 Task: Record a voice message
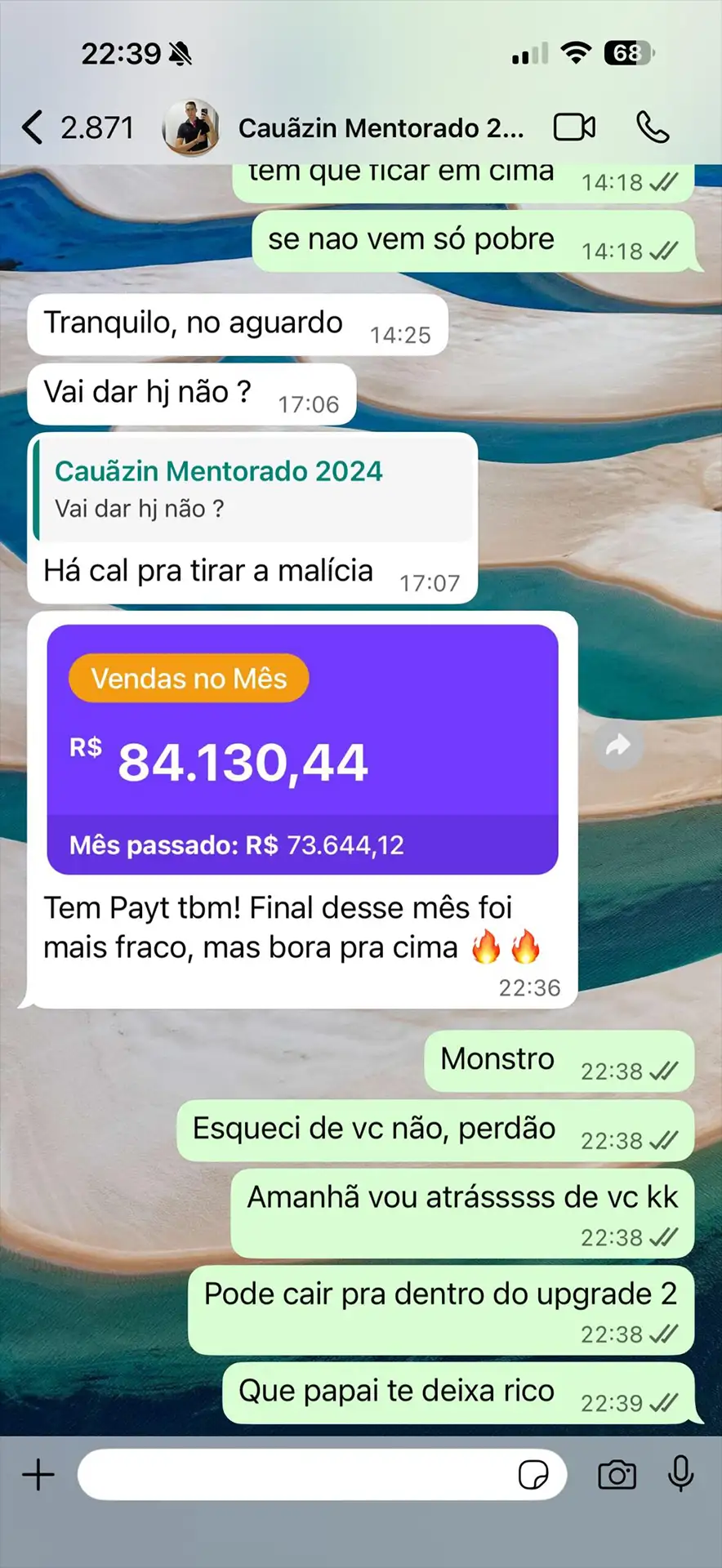coord(680,1475)
